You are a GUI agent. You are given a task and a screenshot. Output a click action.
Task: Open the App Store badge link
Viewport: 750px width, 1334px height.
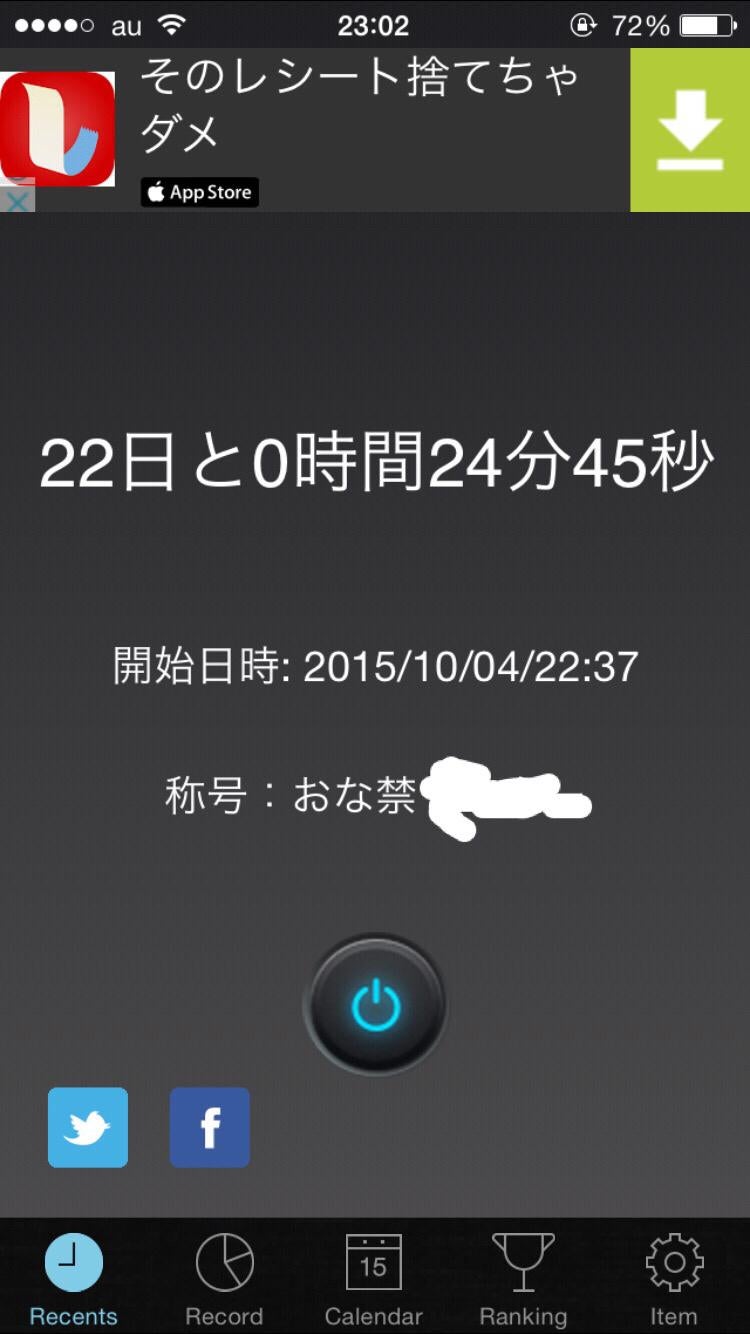(197, 192)
